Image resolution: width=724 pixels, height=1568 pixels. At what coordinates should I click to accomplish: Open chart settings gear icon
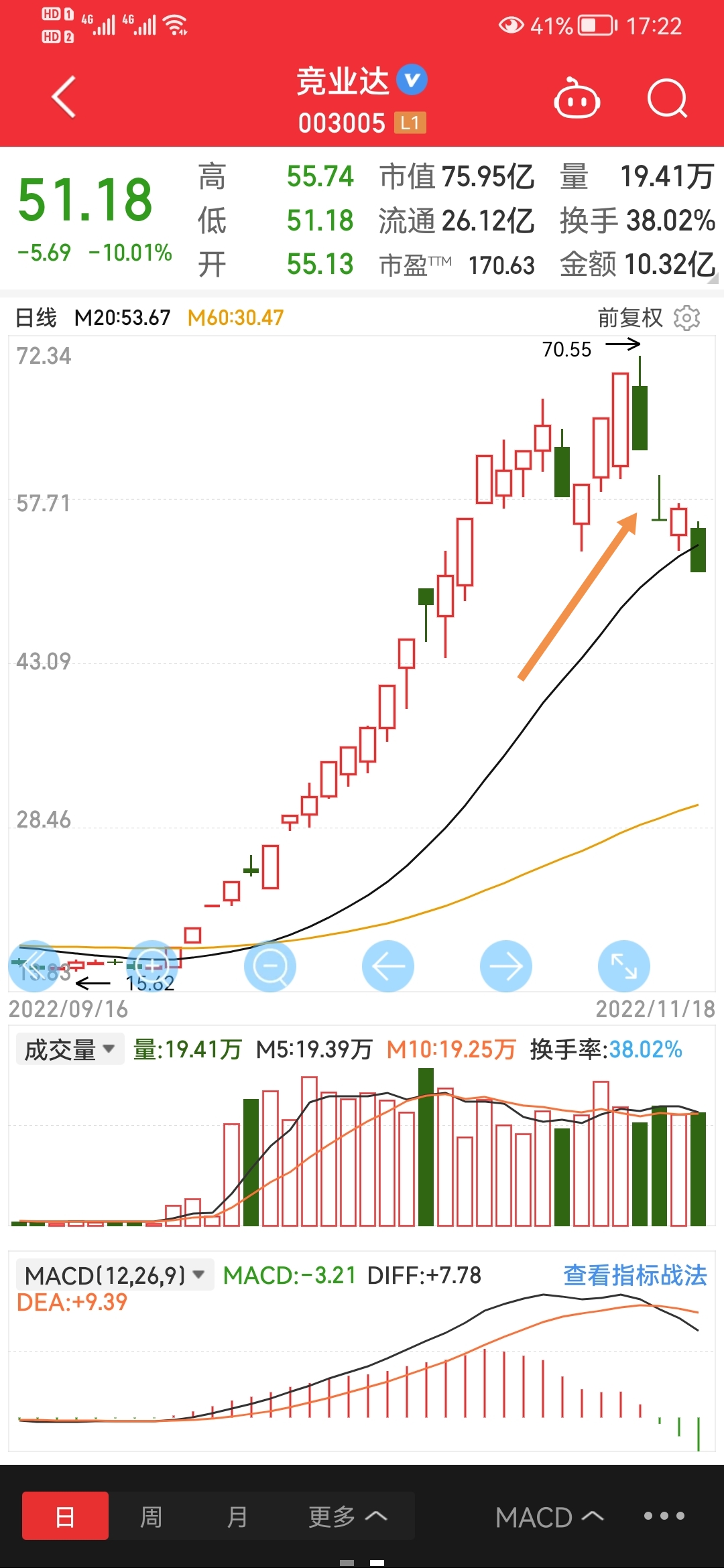(686, 318)
